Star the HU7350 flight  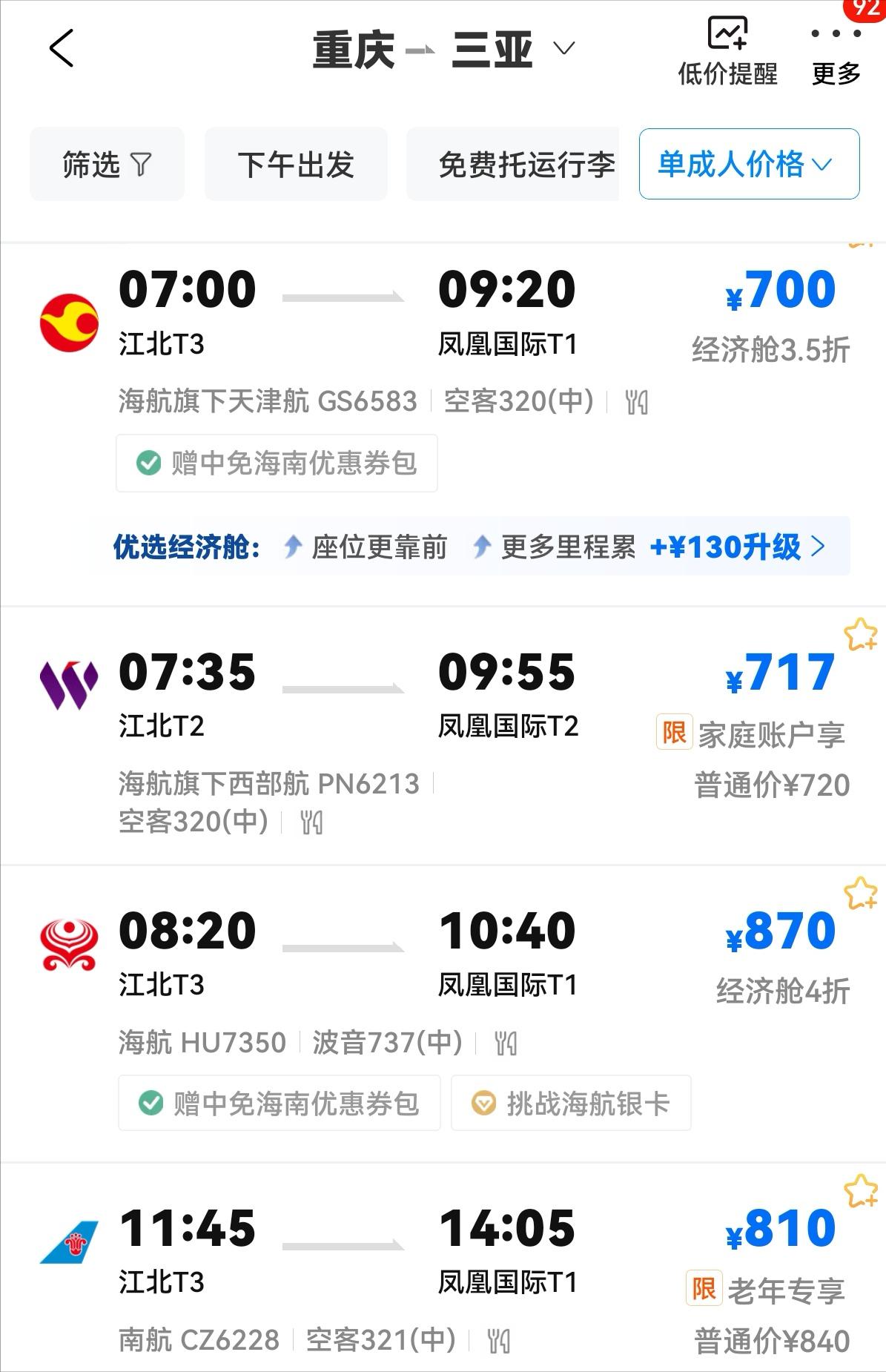point(860,893)
